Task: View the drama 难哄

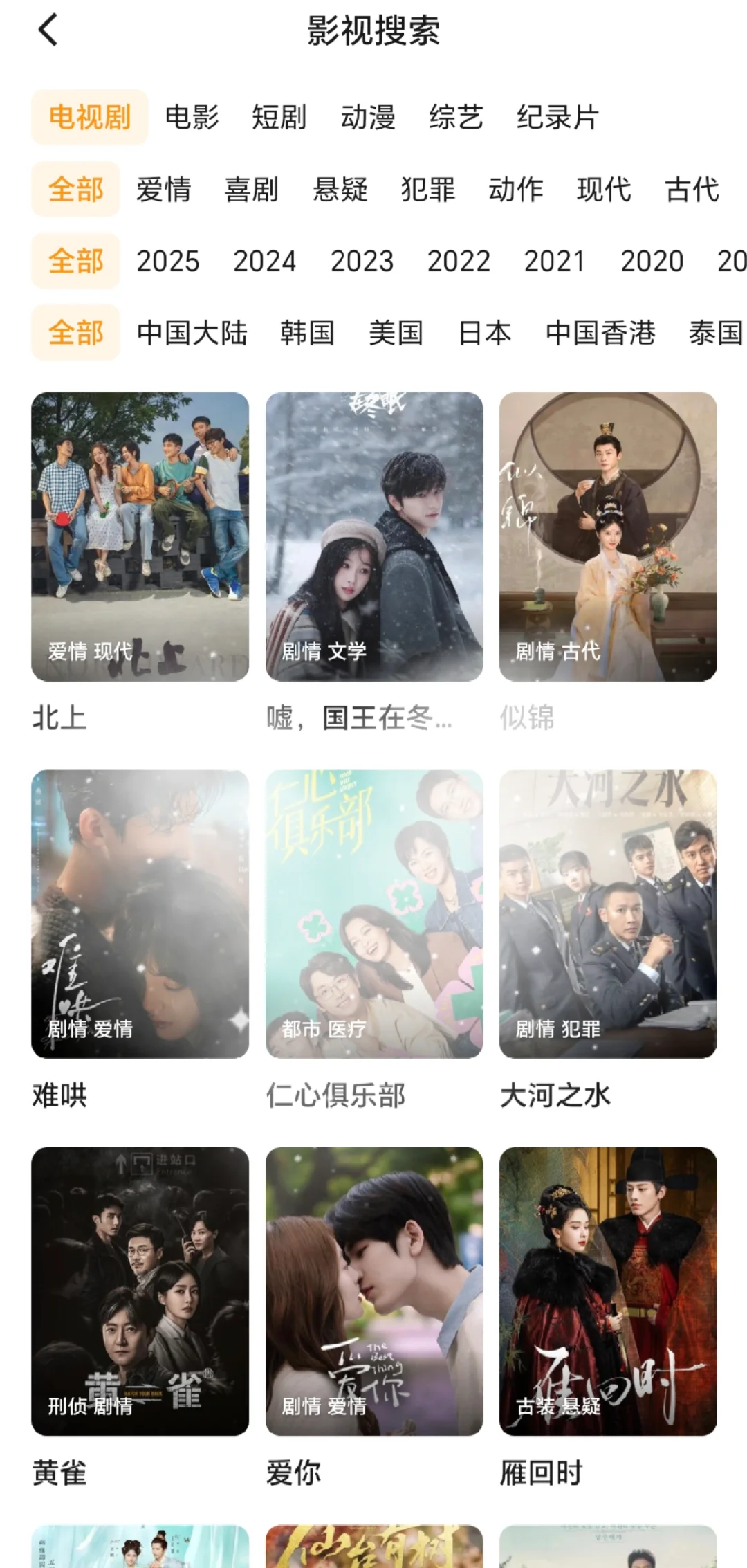Action: click(x=140, y=914)
